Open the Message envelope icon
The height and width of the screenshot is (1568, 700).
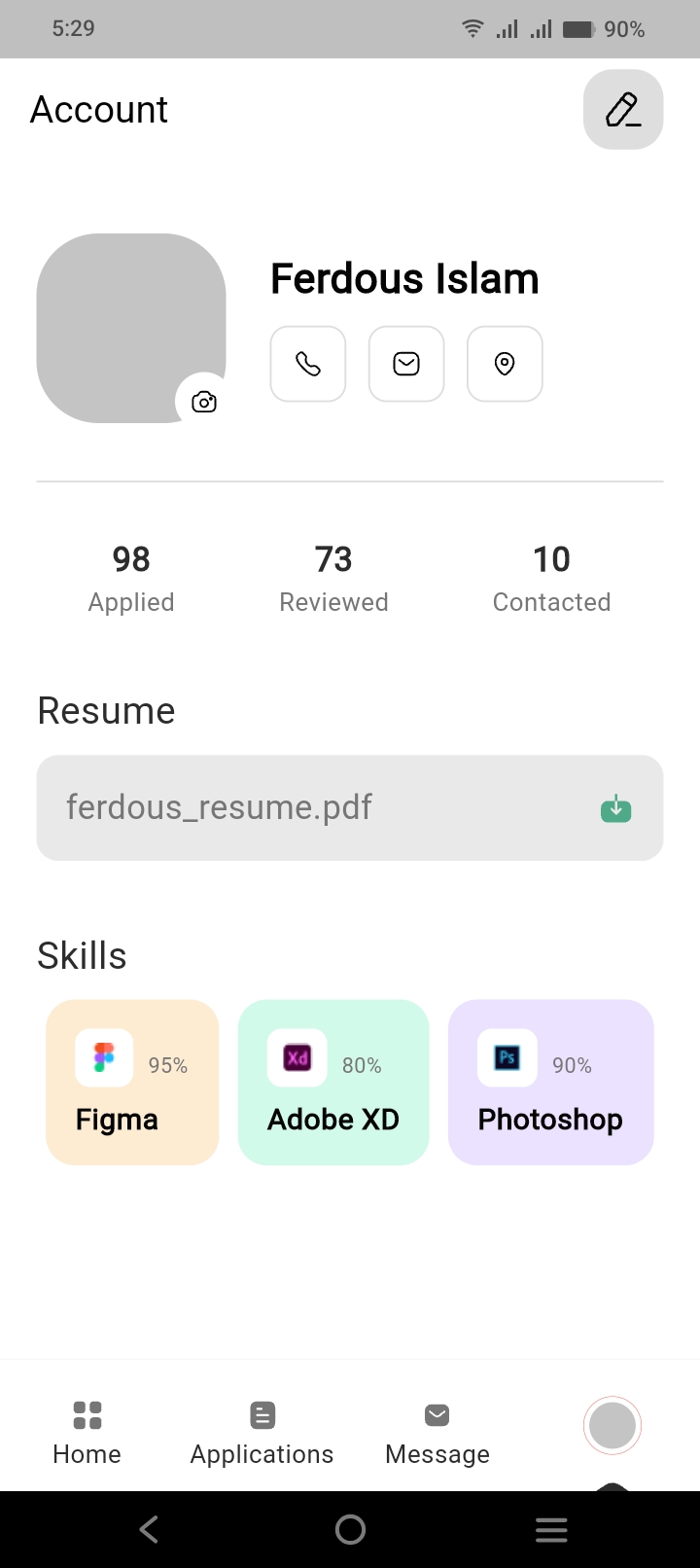tap(437, 1415)
